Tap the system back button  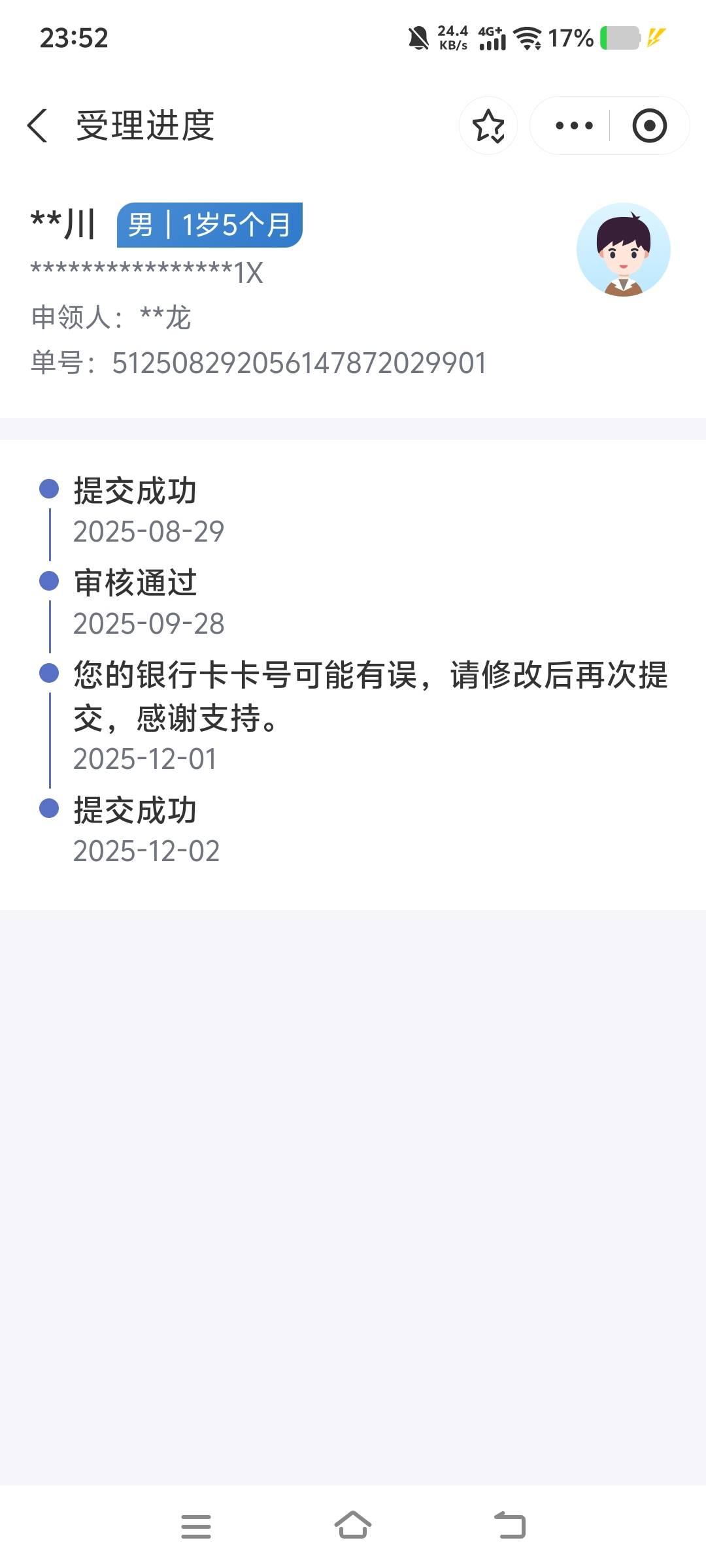(x=510, y=1526)
